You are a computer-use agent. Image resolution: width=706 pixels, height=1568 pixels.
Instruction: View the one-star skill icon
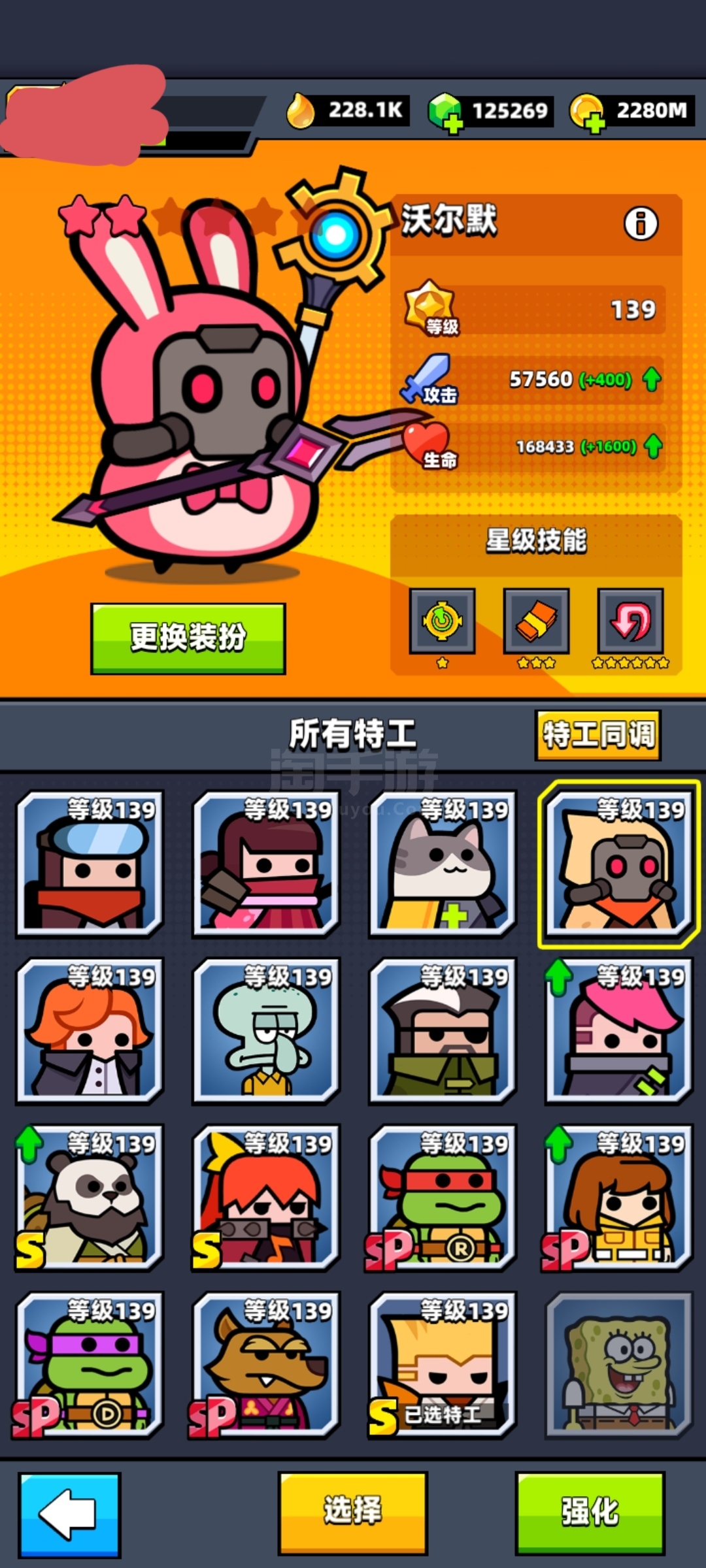tap(443, 621)
